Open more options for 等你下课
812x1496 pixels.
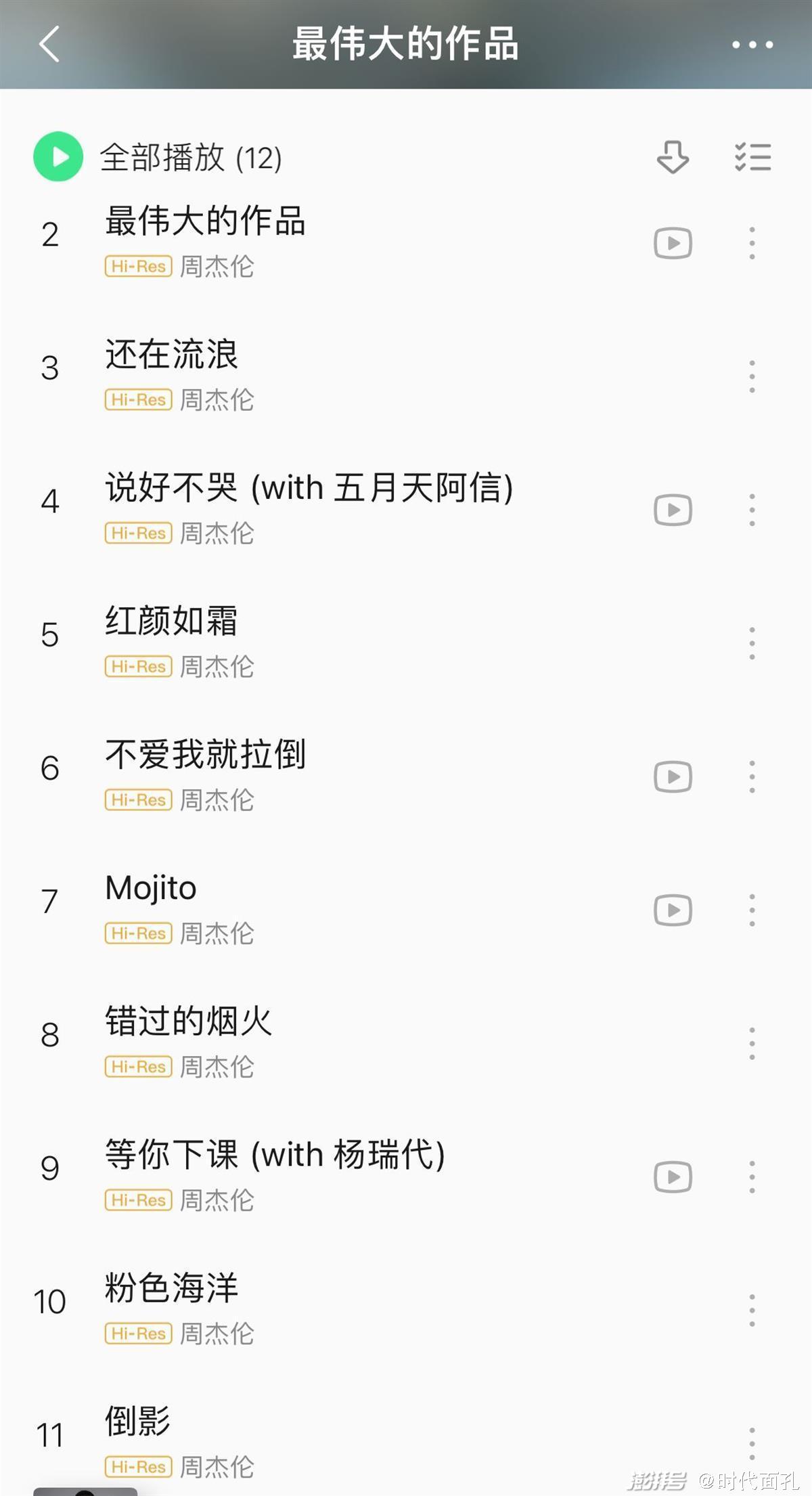click(752, 1176)
